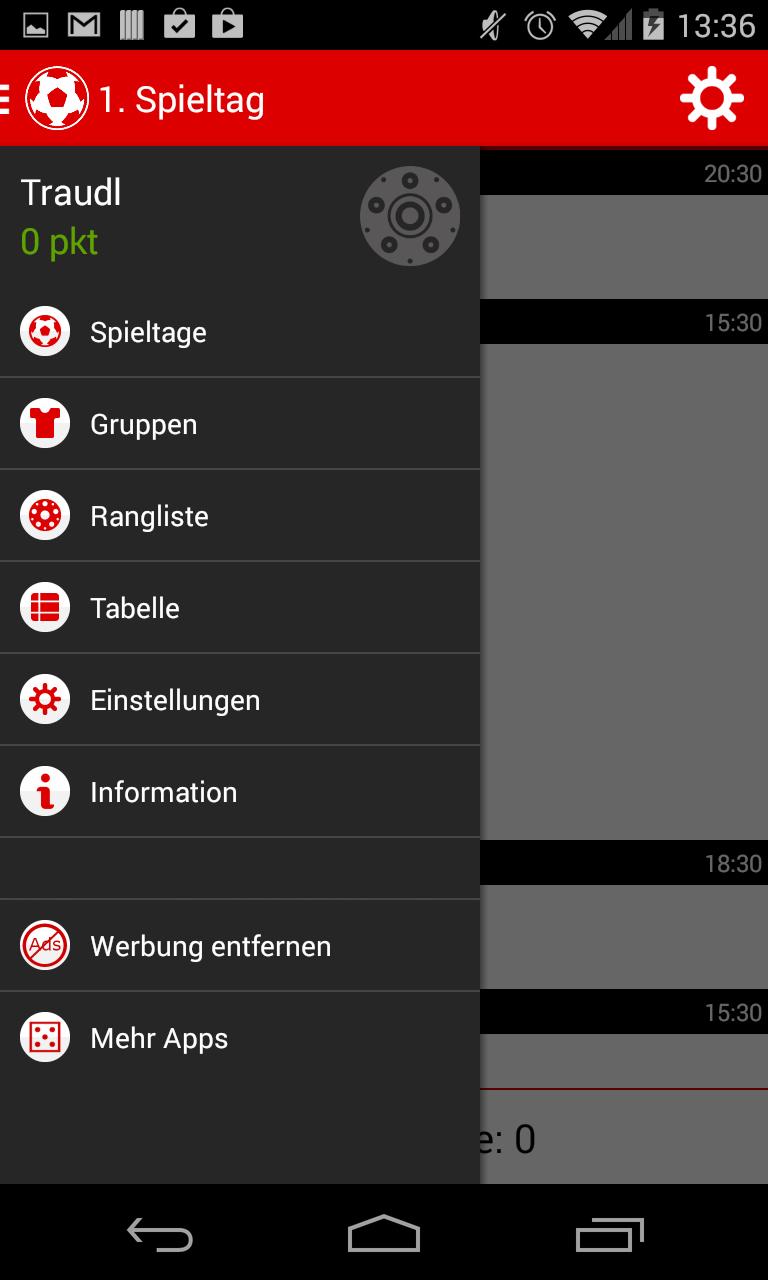Tap the crossed-out Ads icon
Image resolution: width=768 pixels, height=1280 pixels.
[45, 945]
